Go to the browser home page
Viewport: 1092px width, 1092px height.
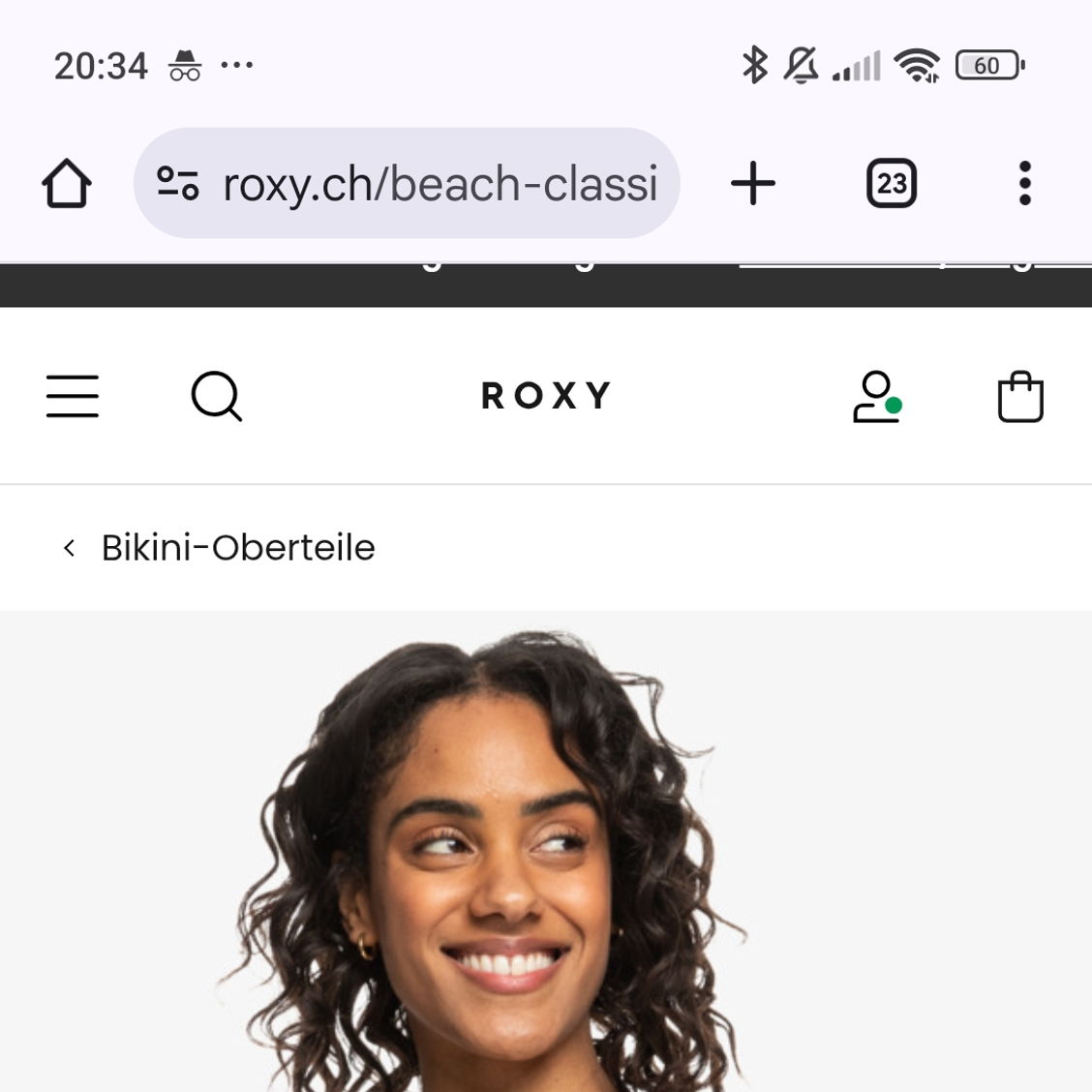pyautogui.click(x=67, y=184)
